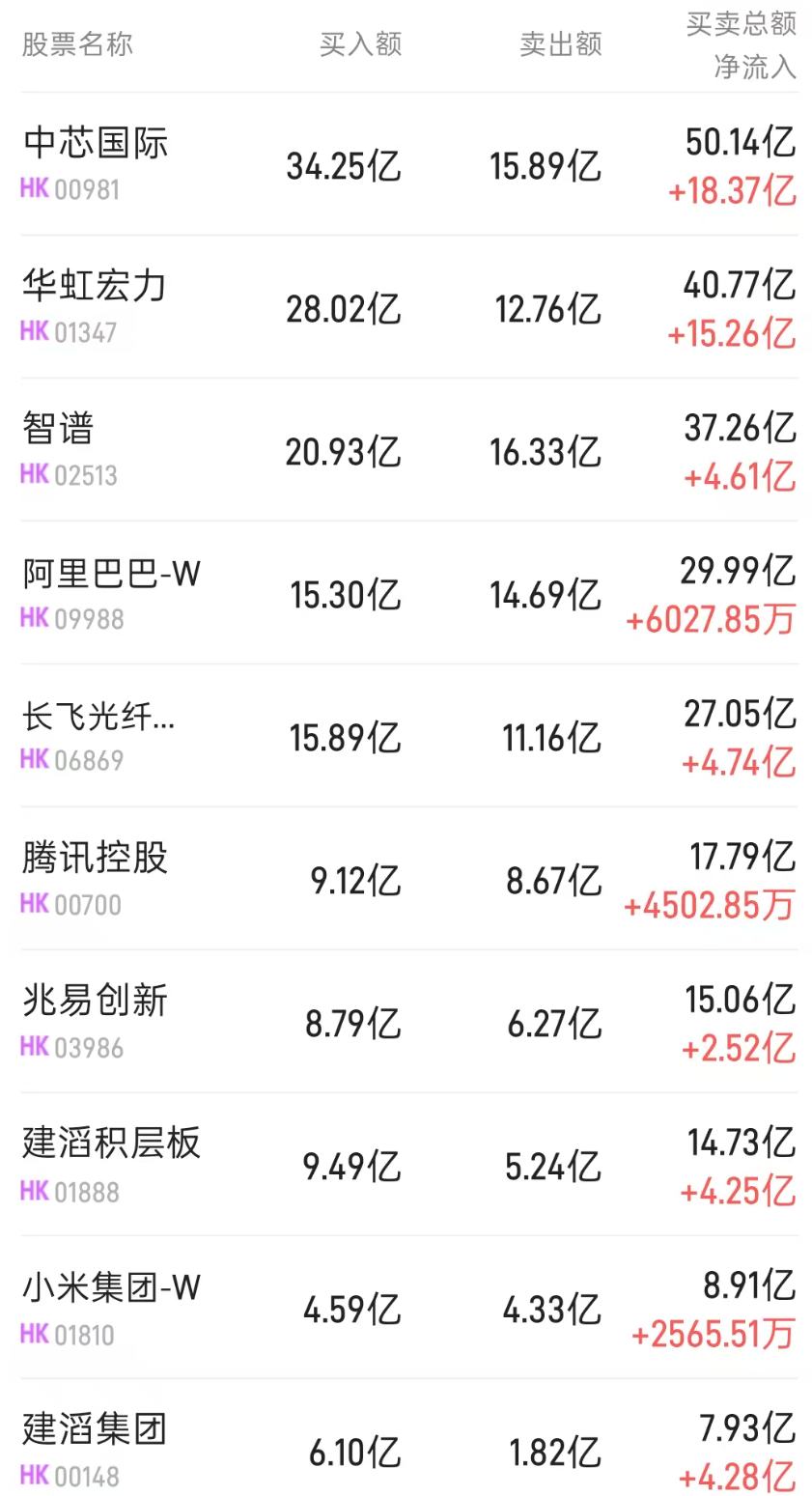View details for 兆易创新 HK 03986
This screenshot has width=812, height=1496.
coord(408,1023)
